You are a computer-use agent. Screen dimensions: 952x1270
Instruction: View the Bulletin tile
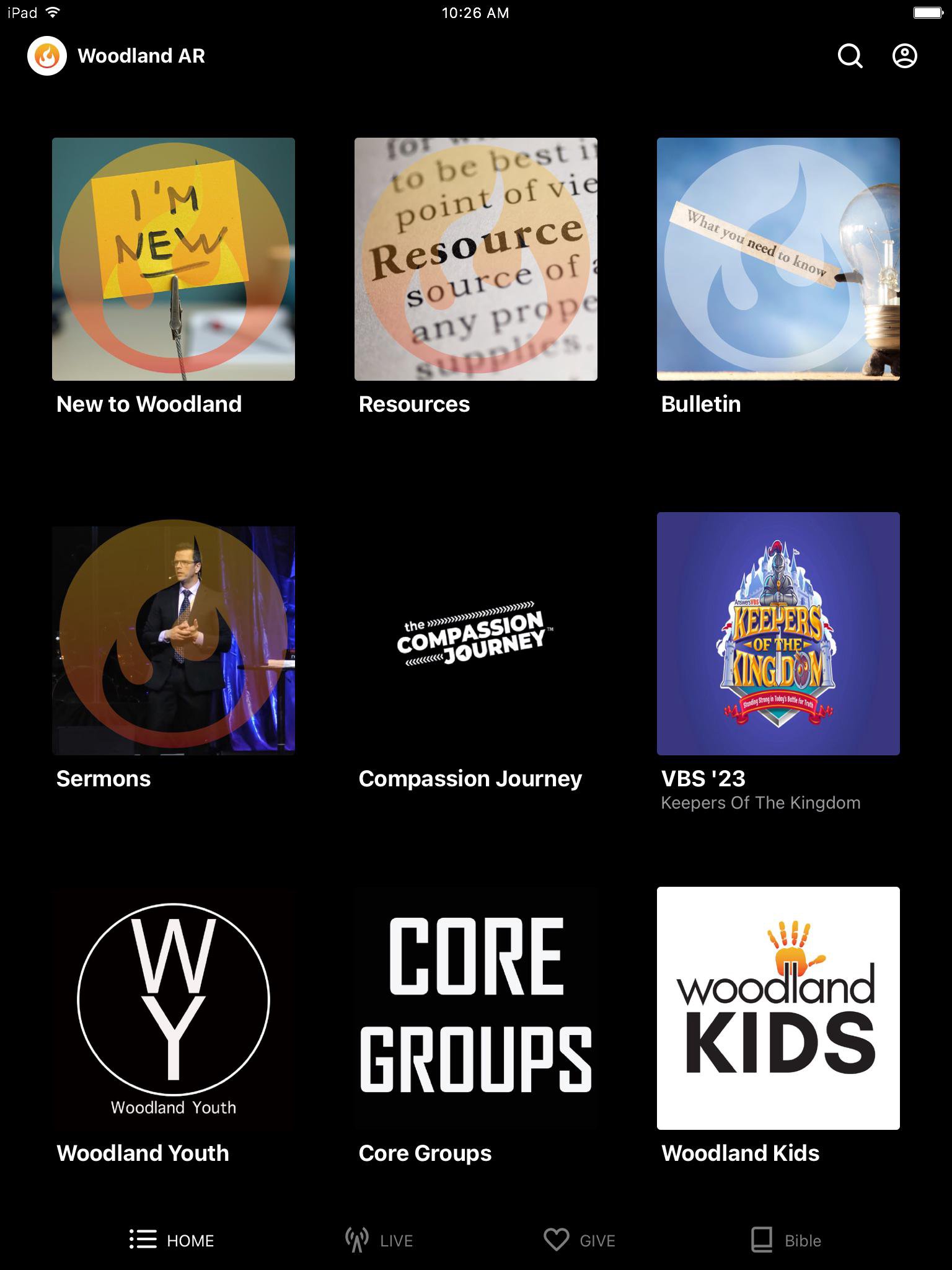pyautogui.click(x=778, y=259)
